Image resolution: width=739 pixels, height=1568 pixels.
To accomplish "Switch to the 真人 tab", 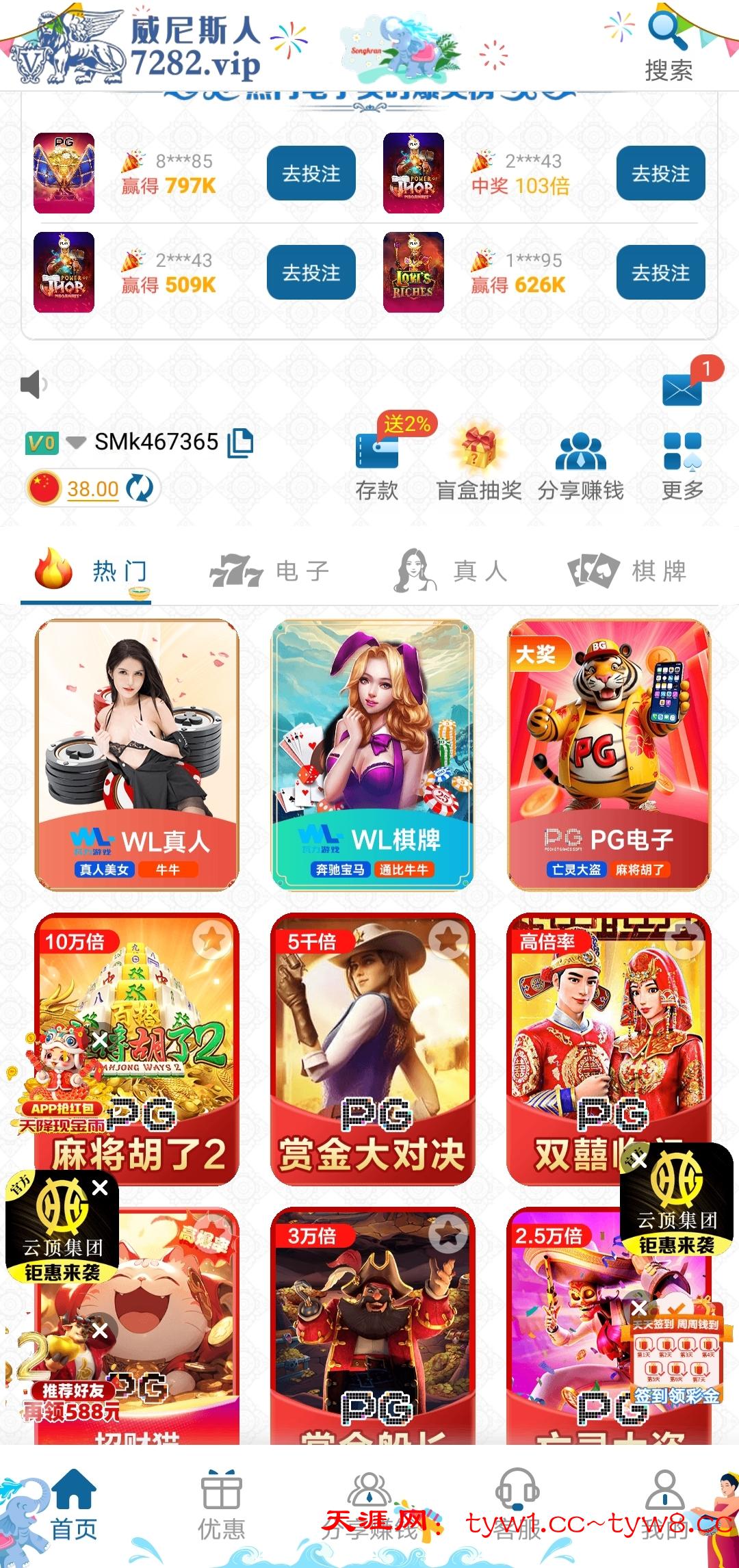I will [x=452, y=571].
